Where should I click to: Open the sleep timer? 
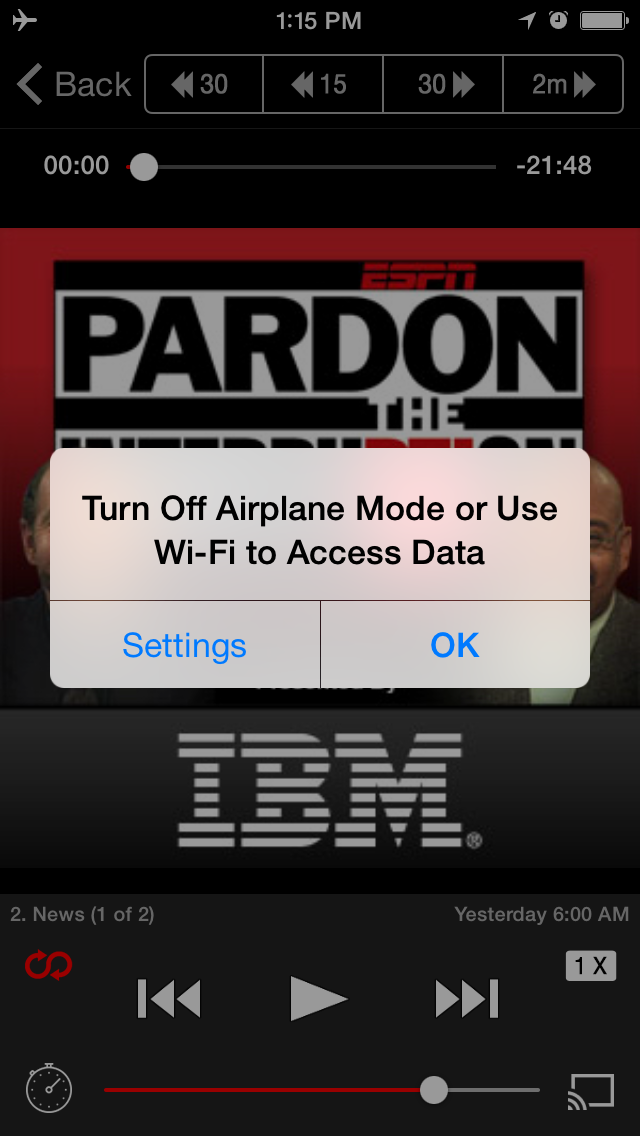49,1089
